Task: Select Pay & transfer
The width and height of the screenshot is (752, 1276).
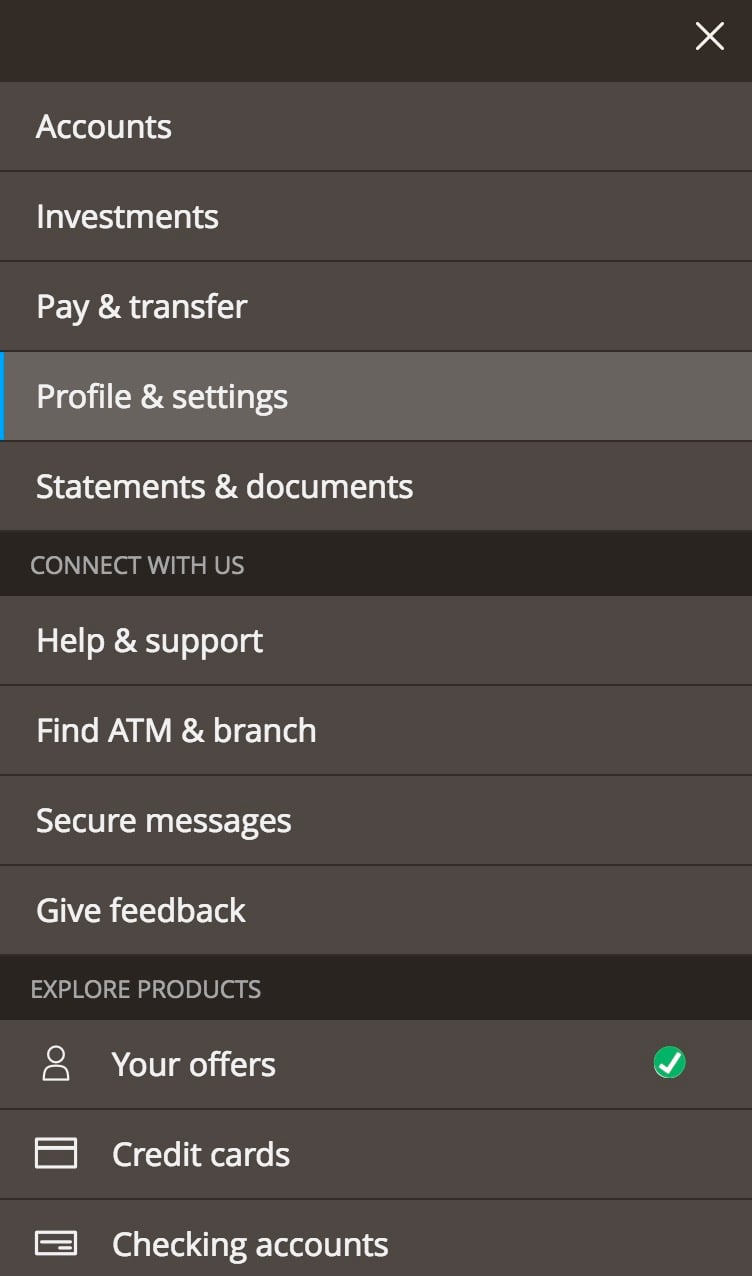Action: coord(376,307)
